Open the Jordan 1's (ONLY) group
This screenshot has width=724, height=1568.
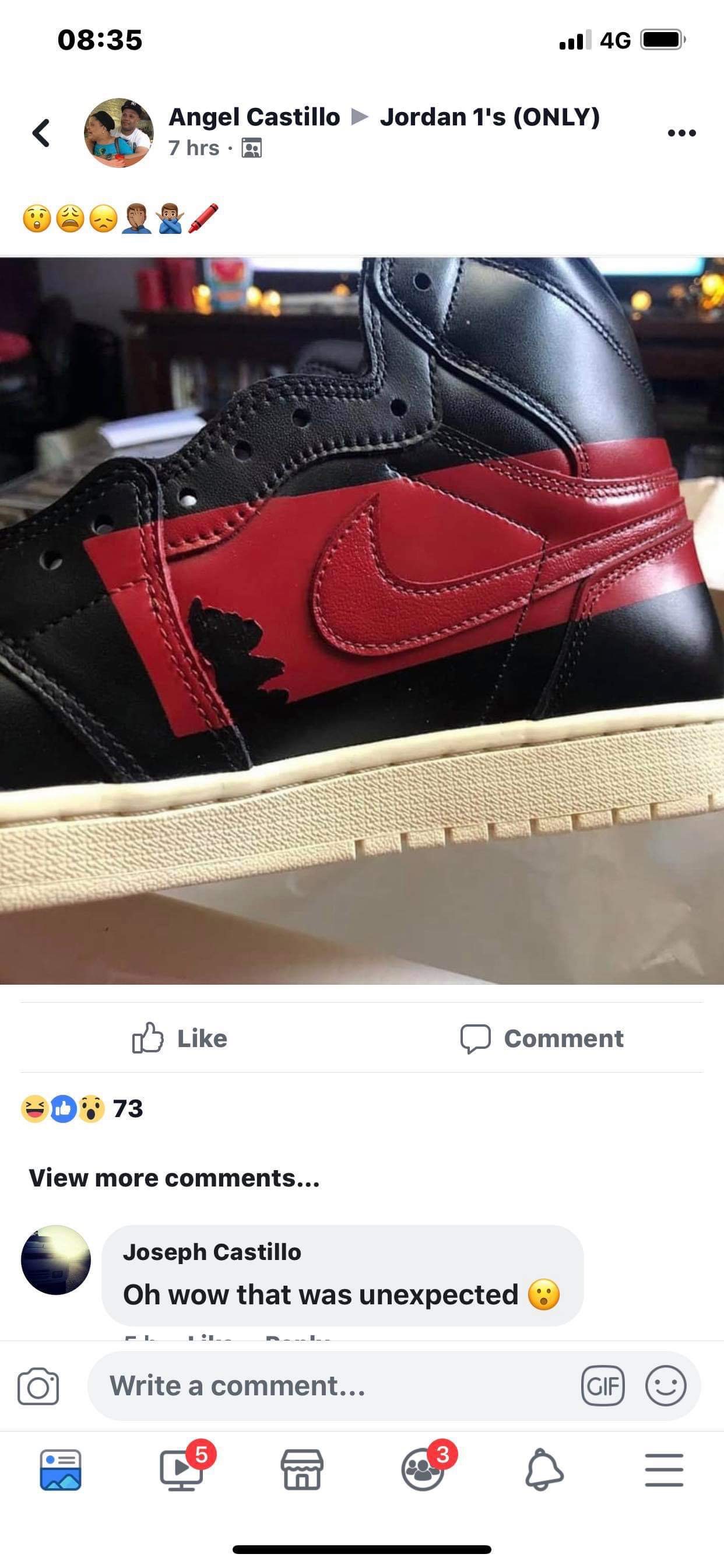(490, 117)
